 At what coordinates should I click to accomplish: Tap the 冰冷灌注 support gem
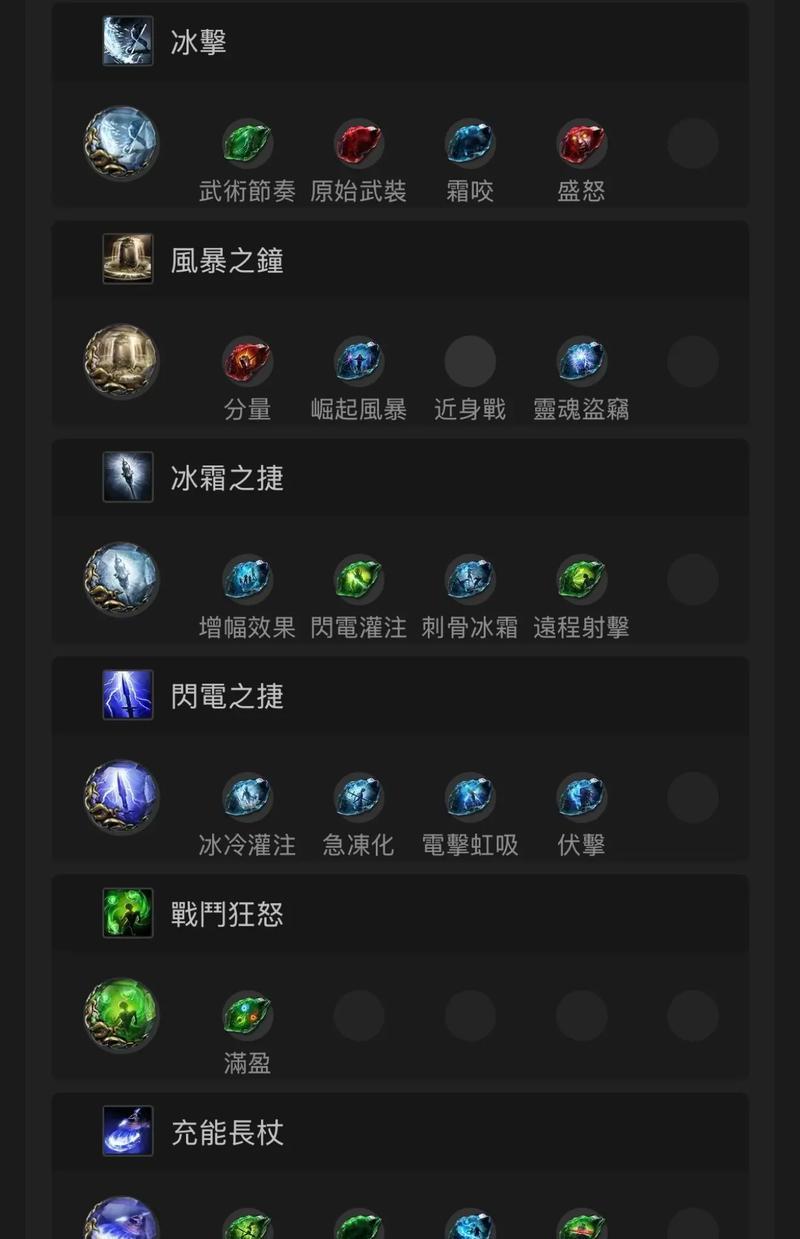(x=247, y=797)
